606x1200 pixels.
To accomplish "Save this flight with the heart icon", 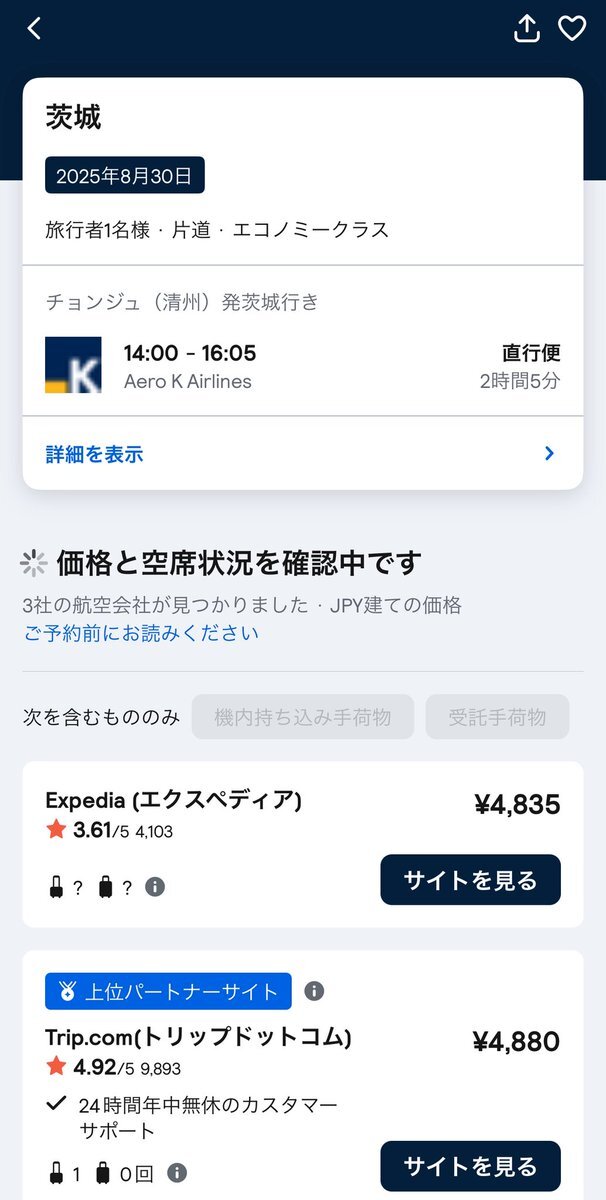I will [572, 29].
